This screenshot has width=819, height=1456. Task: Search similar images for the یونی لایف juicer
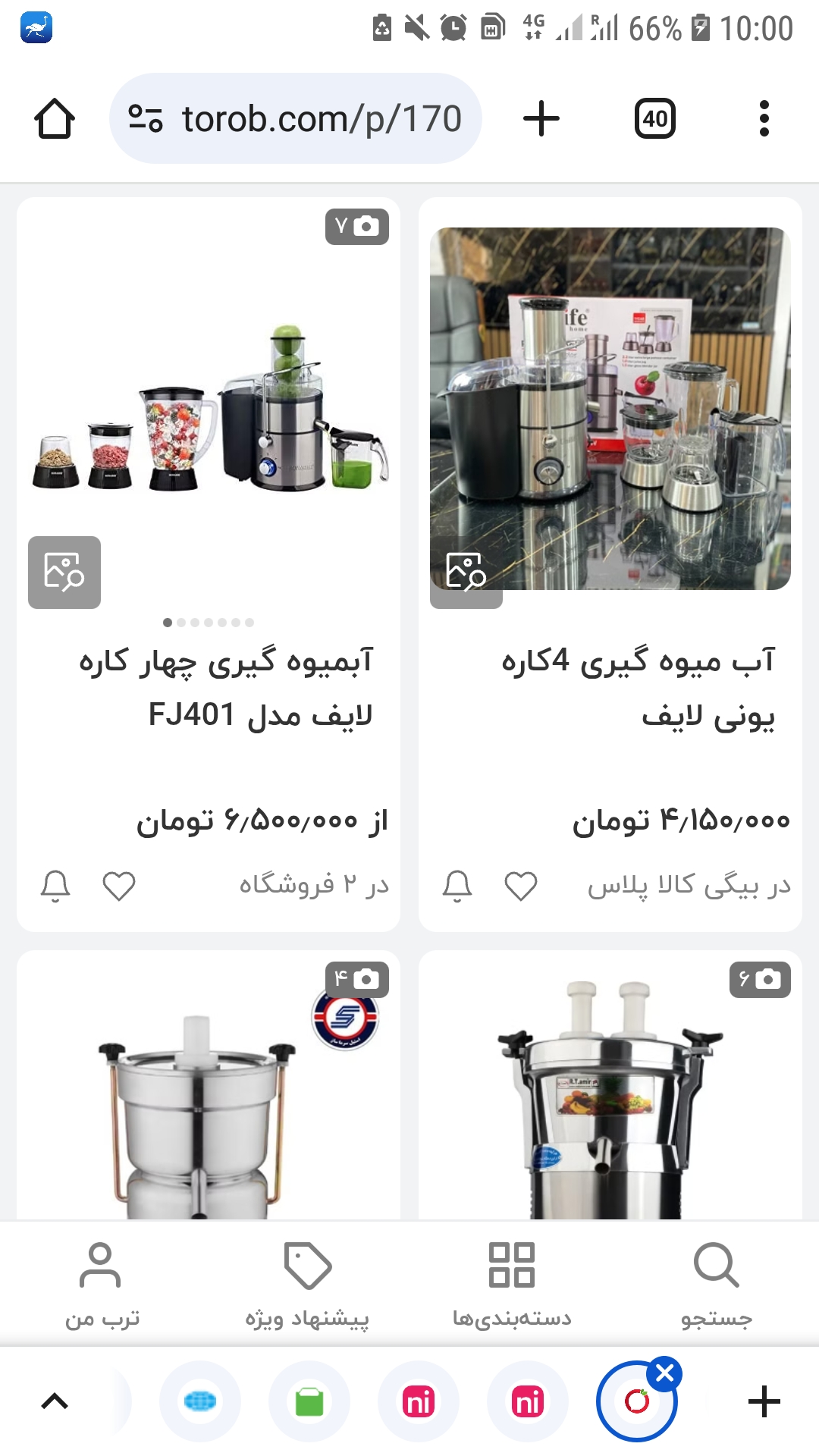pyautogui.click(x=466, y=573)
